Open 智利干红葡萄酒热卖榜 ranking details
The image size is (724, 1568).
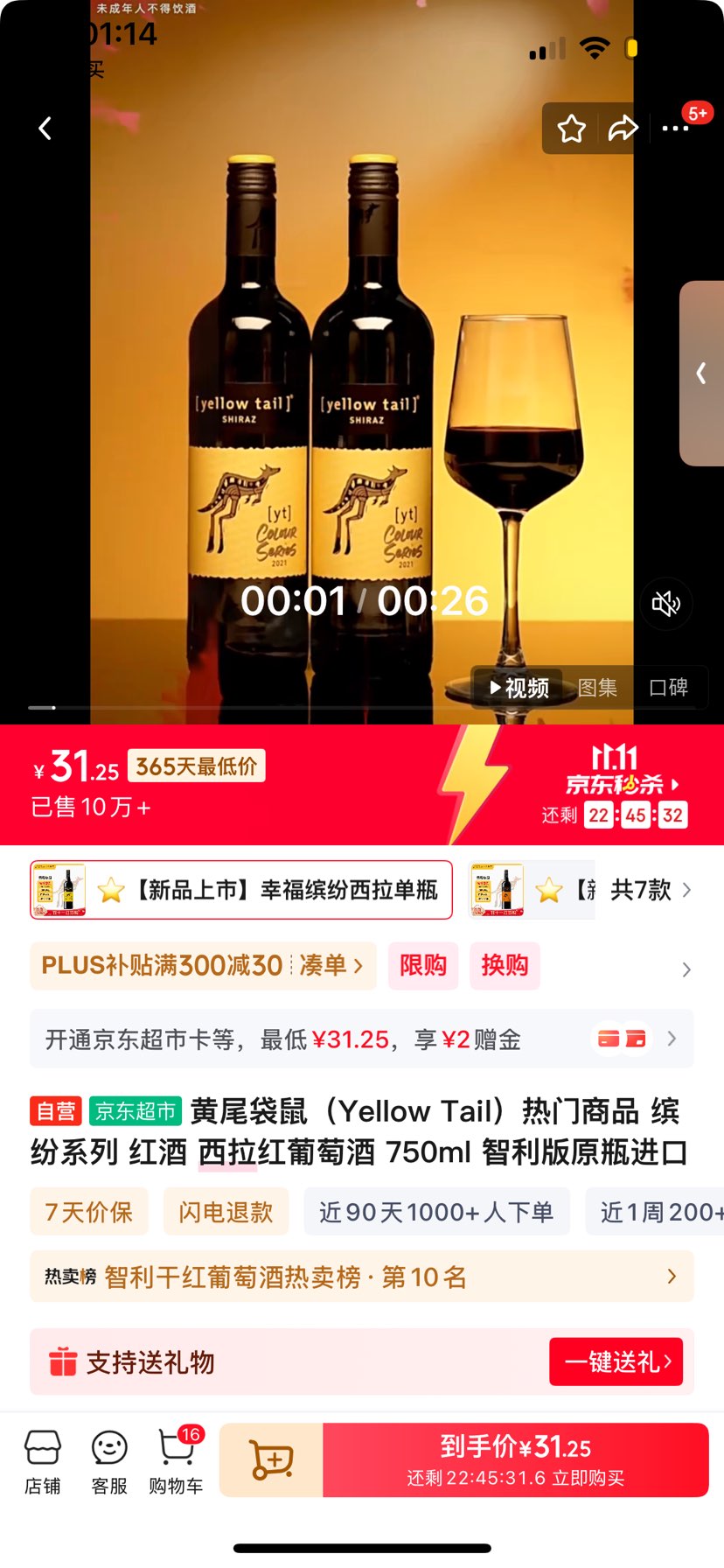pyautogui.click(x=362, y=1277)
